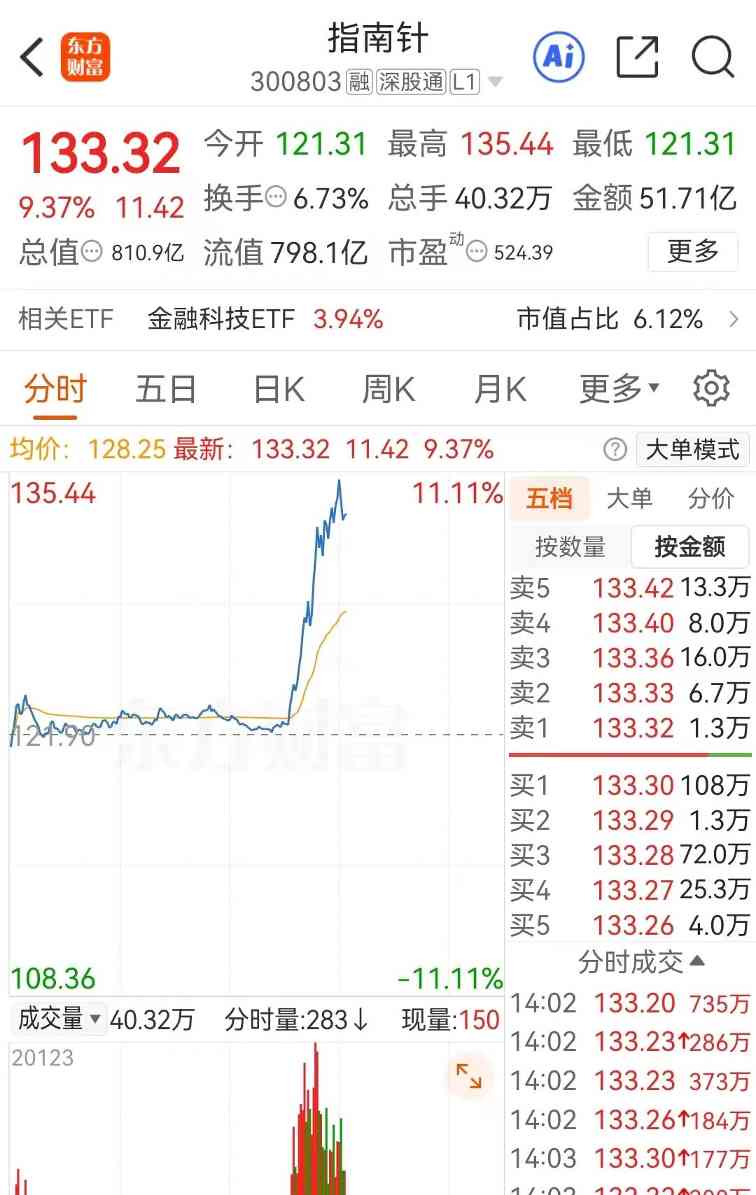Select 按数量 display mode
This screenshot has height=1195, width=756.
[x=570, y=546]
